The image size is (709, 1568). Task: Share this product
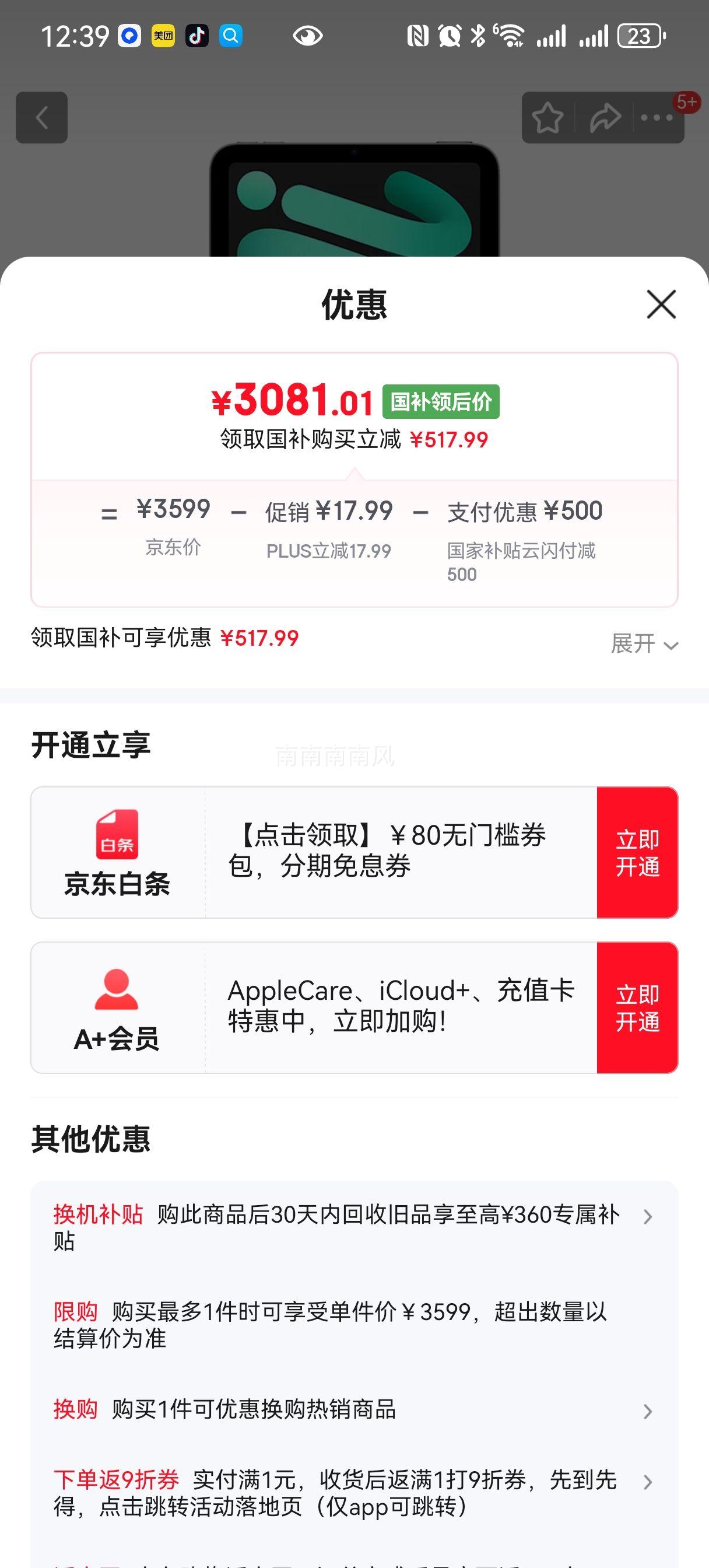605,117
